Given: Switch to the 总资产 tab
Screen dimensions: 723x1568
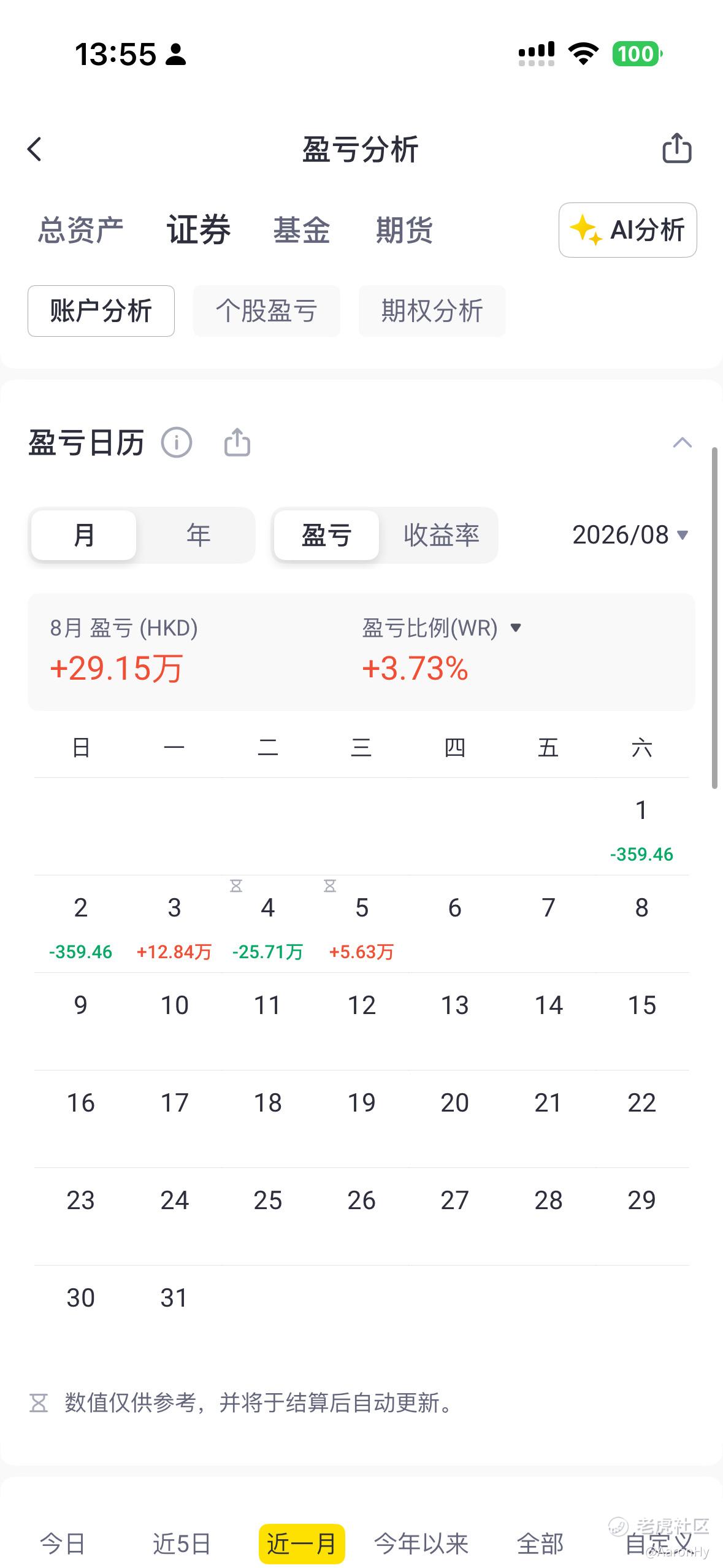Looking at the screenshot, I should [x=80, y=230].
